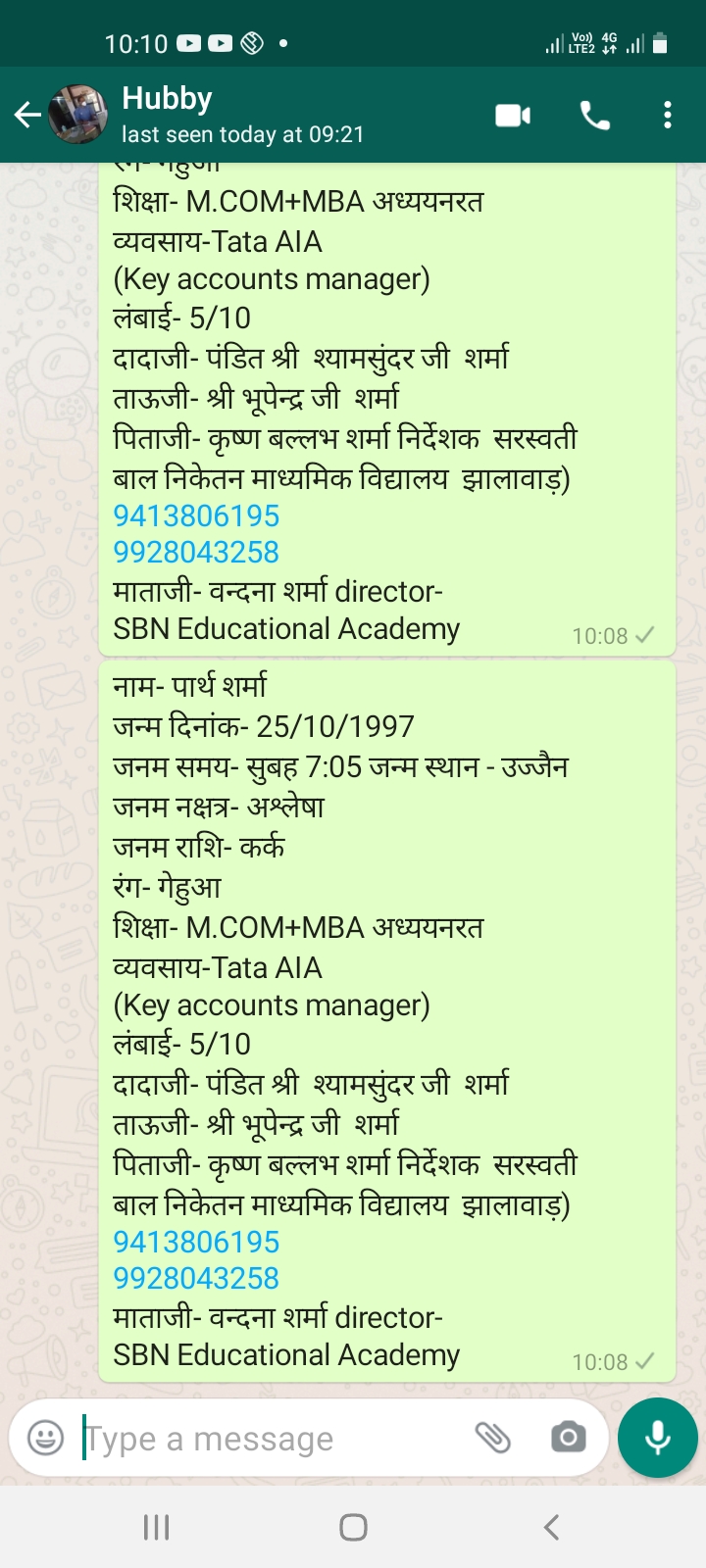706x1568 pixels.
Task: Record a voice message with the microphone
Action: (658, 1438)
